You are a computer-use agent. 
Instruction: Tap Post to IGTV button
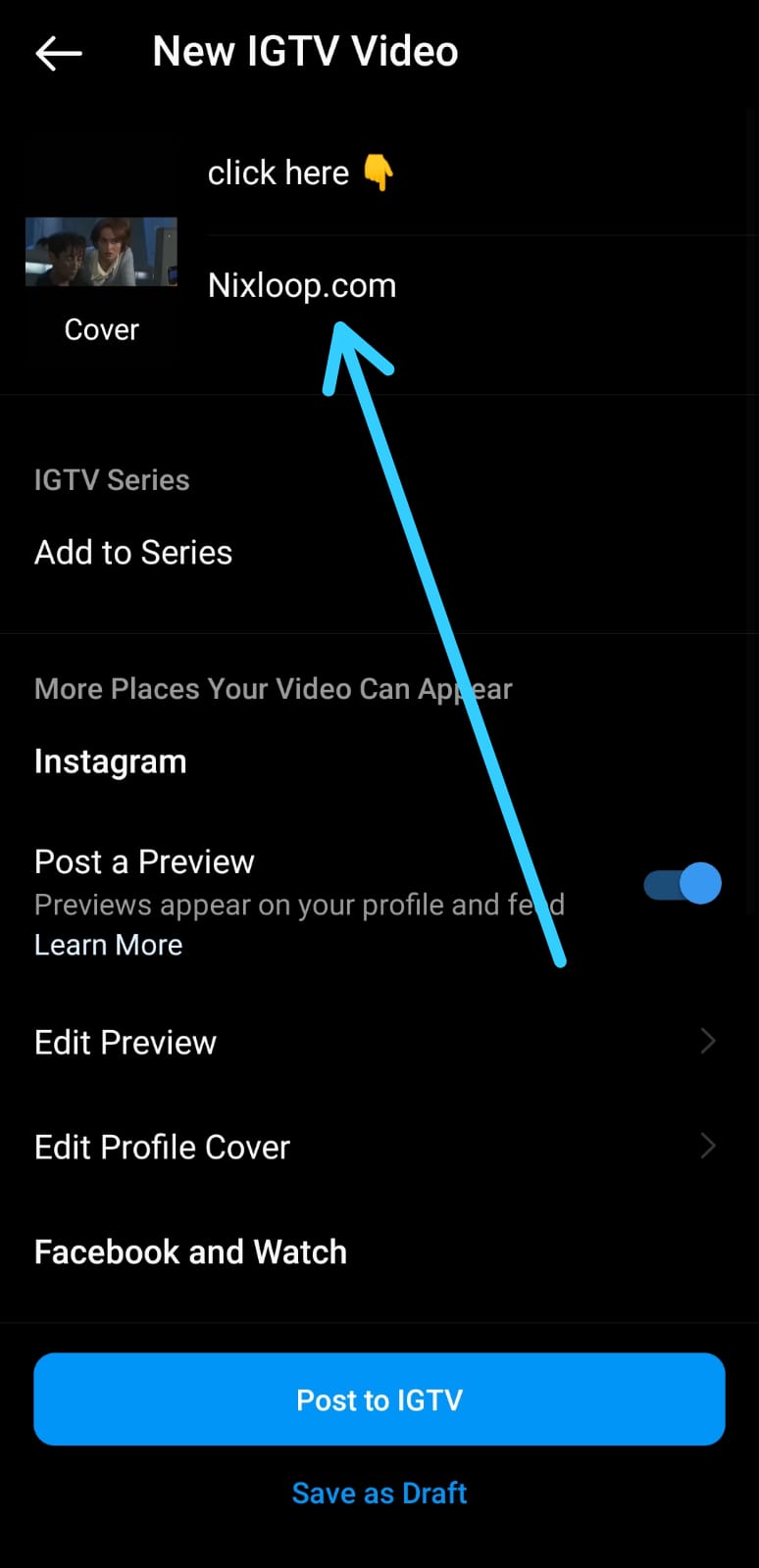(379, 1399)
